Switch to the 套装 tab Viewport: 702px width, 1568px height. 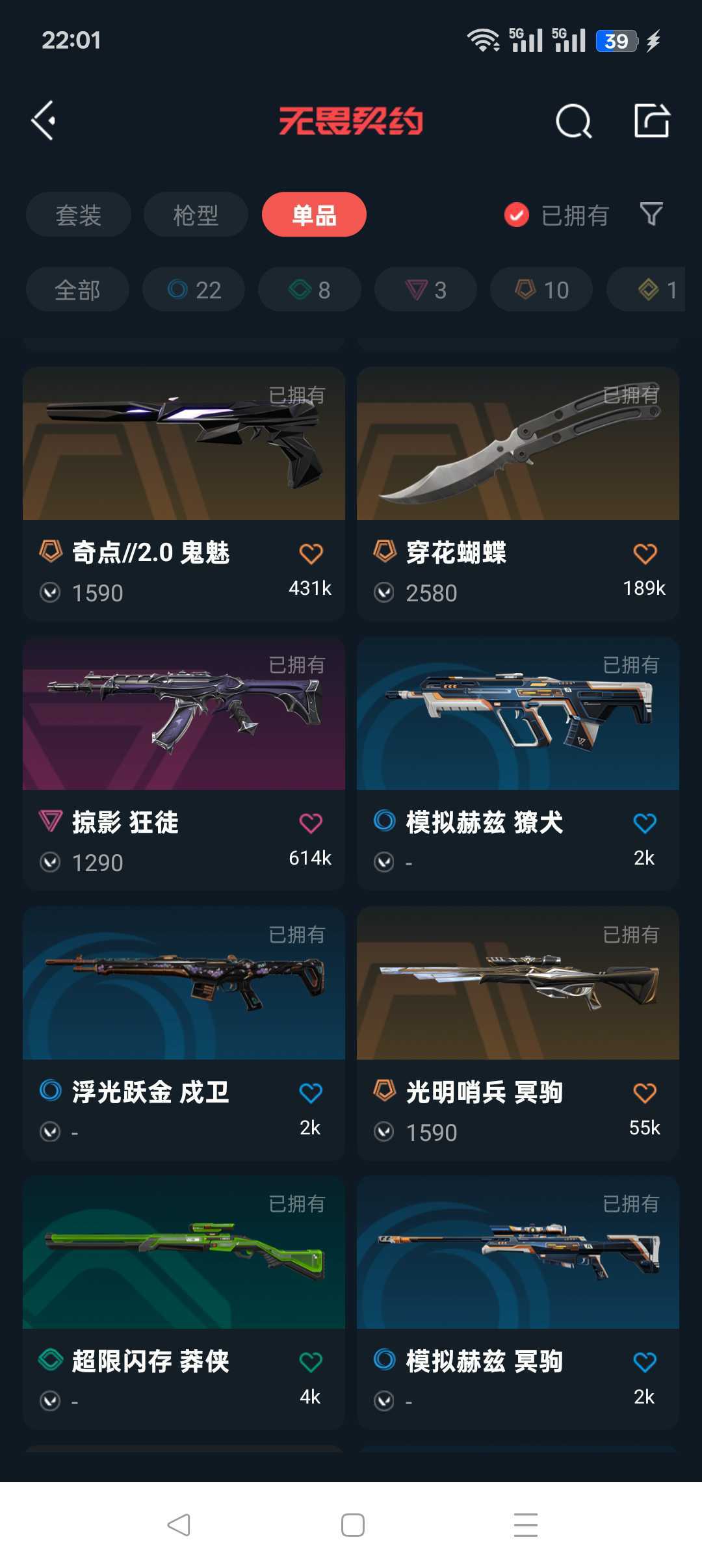[x=79, y=215]
